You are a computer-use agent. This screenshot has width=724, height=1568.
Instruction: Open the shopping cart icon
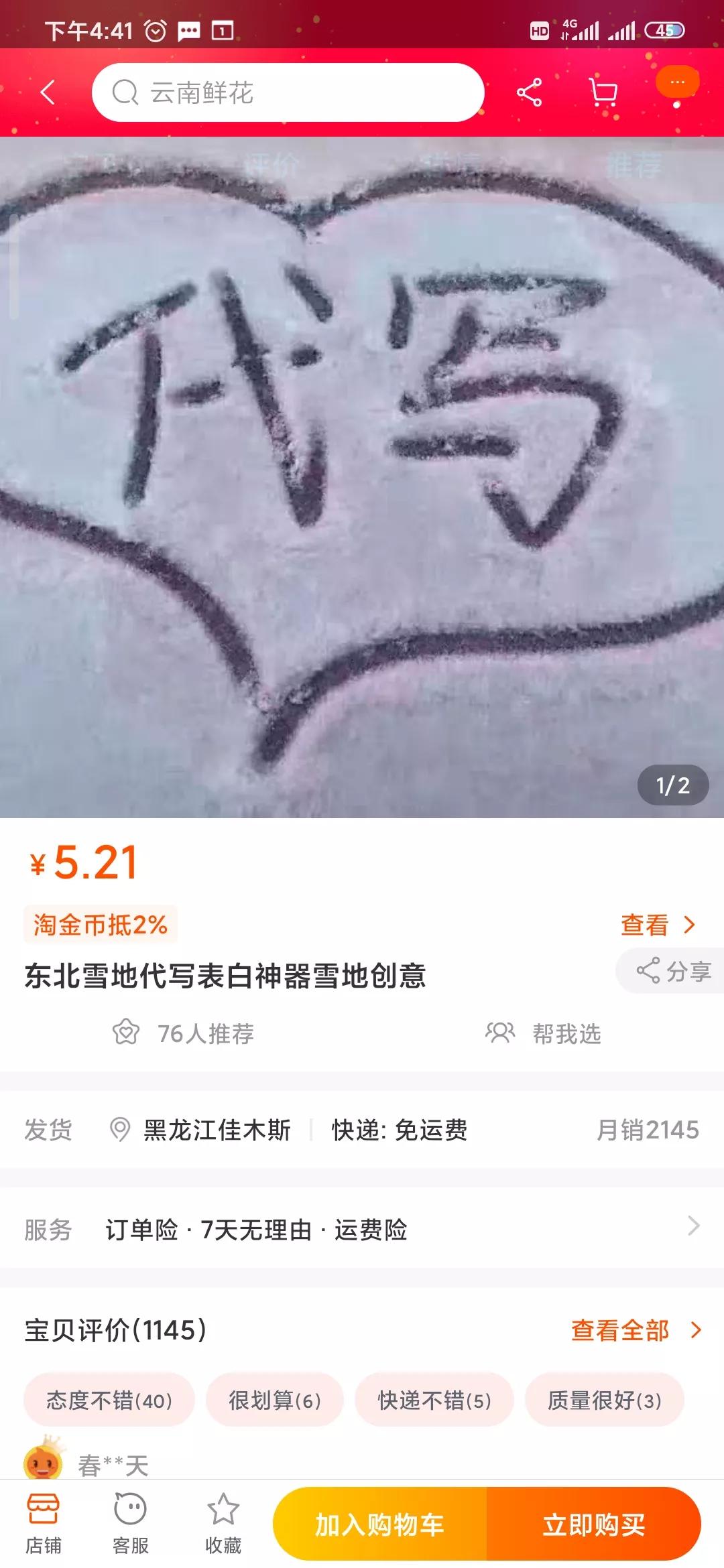click(x=601, y=94)
